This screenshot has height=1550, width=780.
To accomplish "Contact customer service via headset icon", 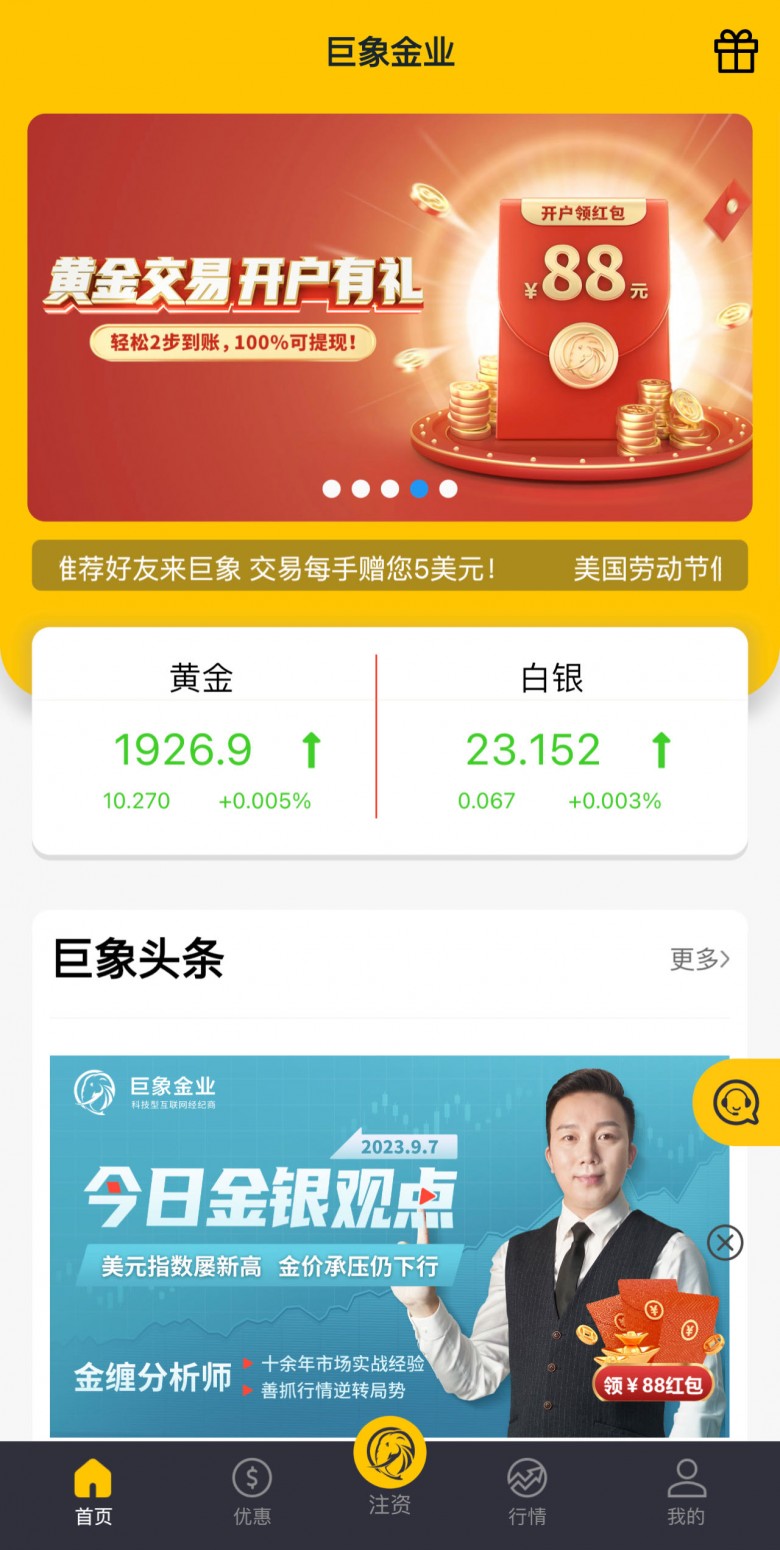I will coord(736,1102).
